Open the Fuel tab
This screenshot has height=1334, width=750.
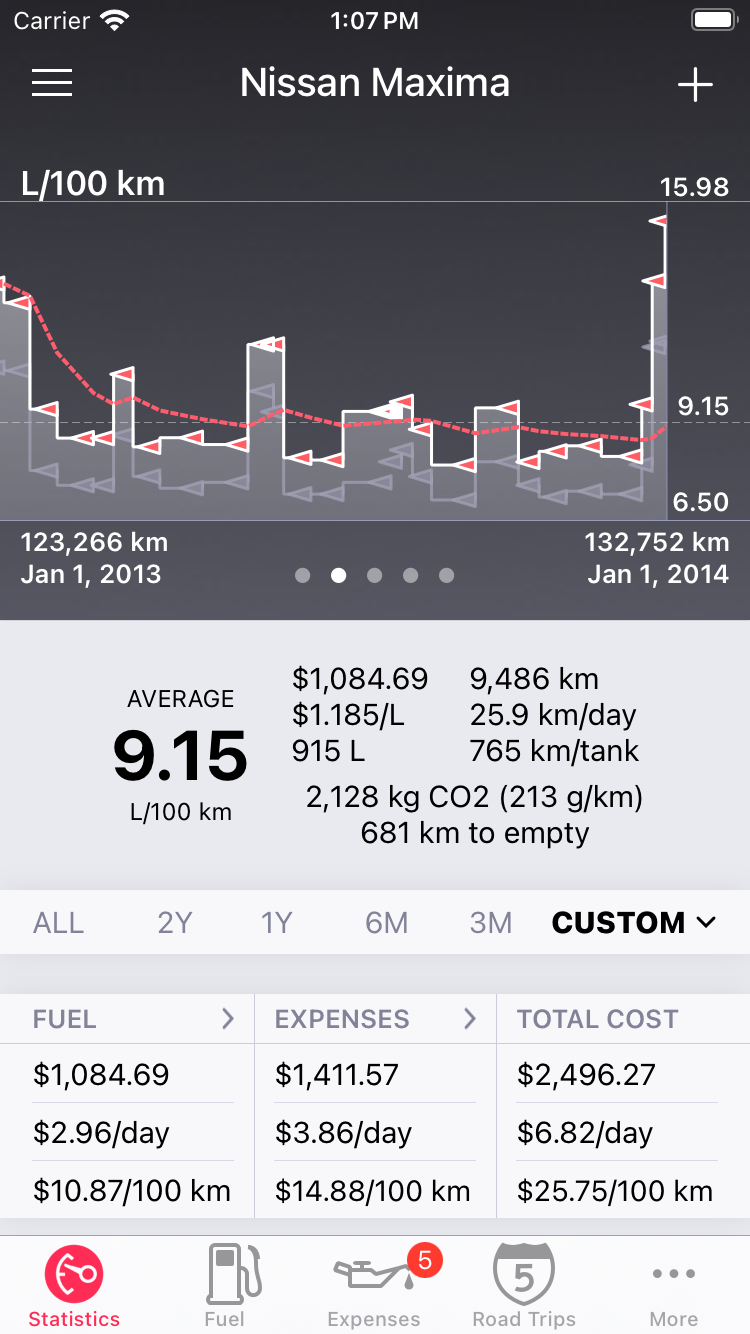click(x=225, y=1285)
